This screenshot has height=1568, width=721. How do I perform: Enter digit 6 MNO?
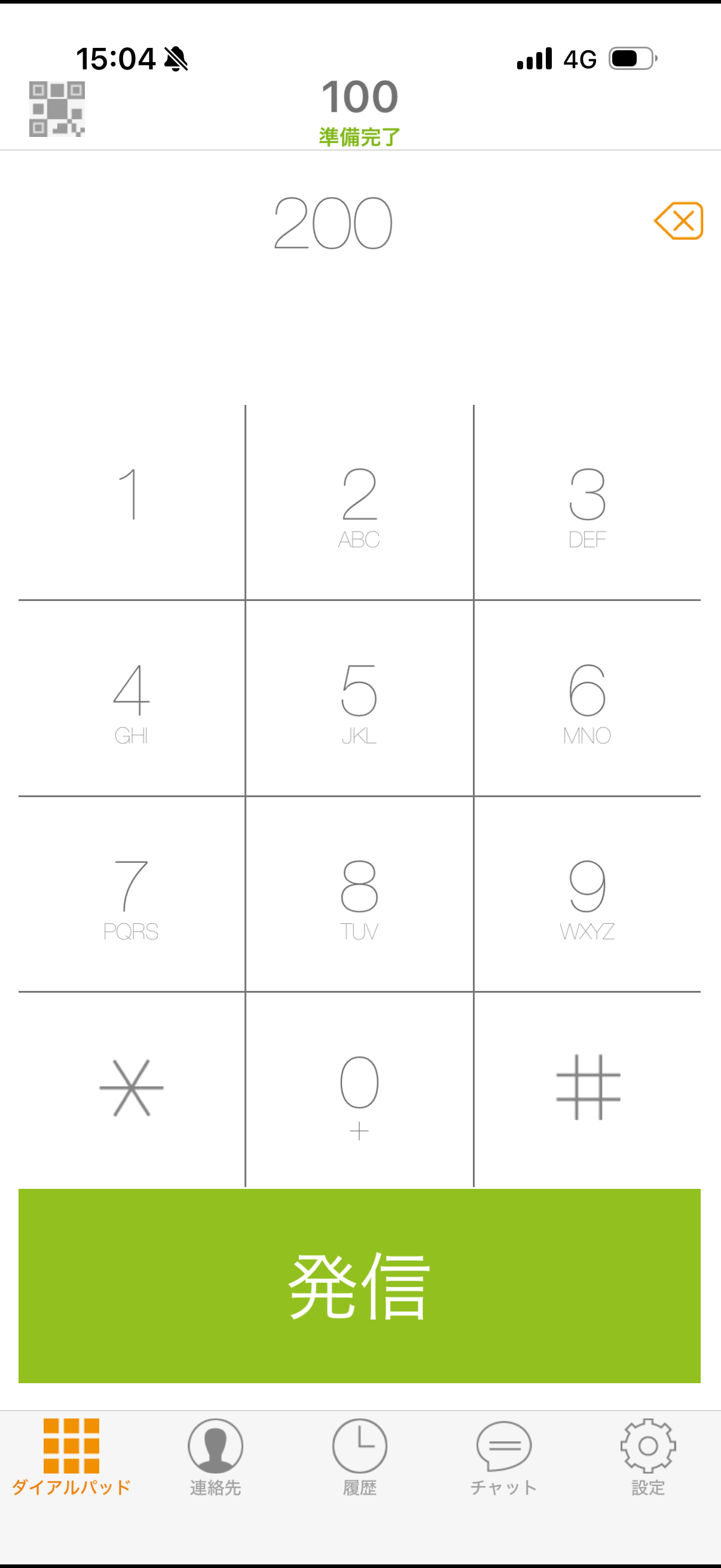pos(587,698)
